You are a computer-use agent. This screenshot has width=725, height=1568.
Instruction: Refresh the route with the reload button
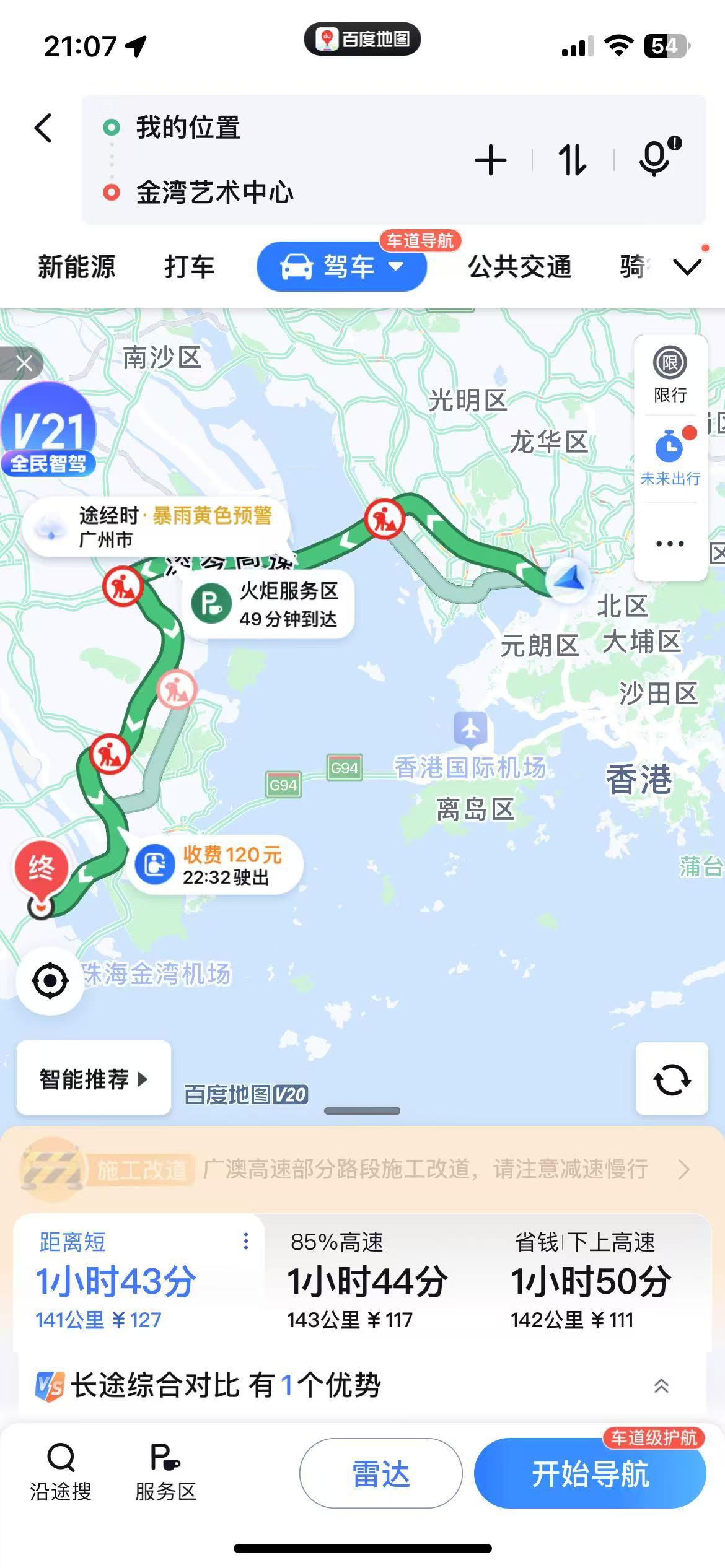(x=672, y=1079)
